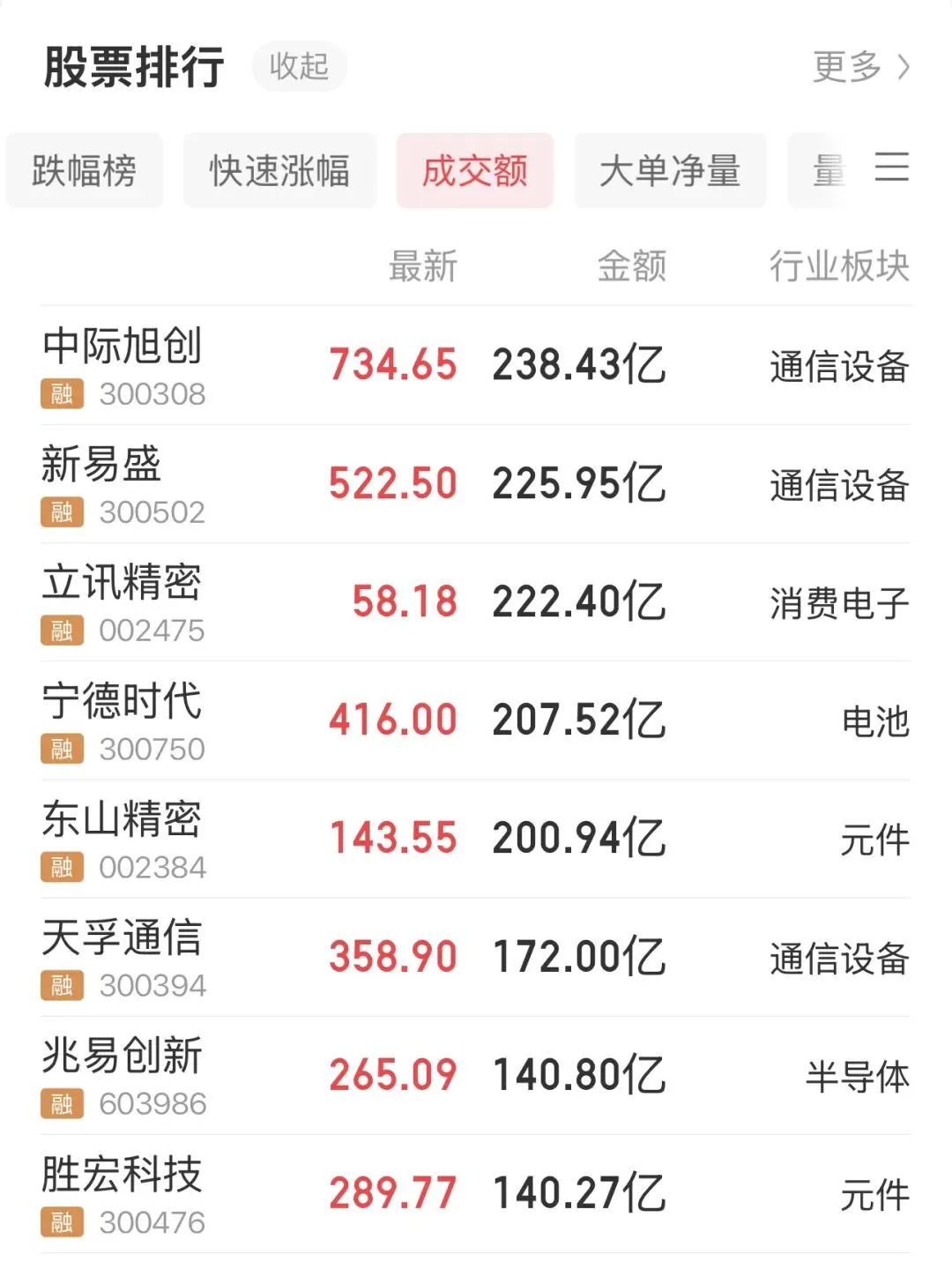Open stock 兆易创新 603986
This screenshot has width=952, height=1262.
(x=476, y=1075)
